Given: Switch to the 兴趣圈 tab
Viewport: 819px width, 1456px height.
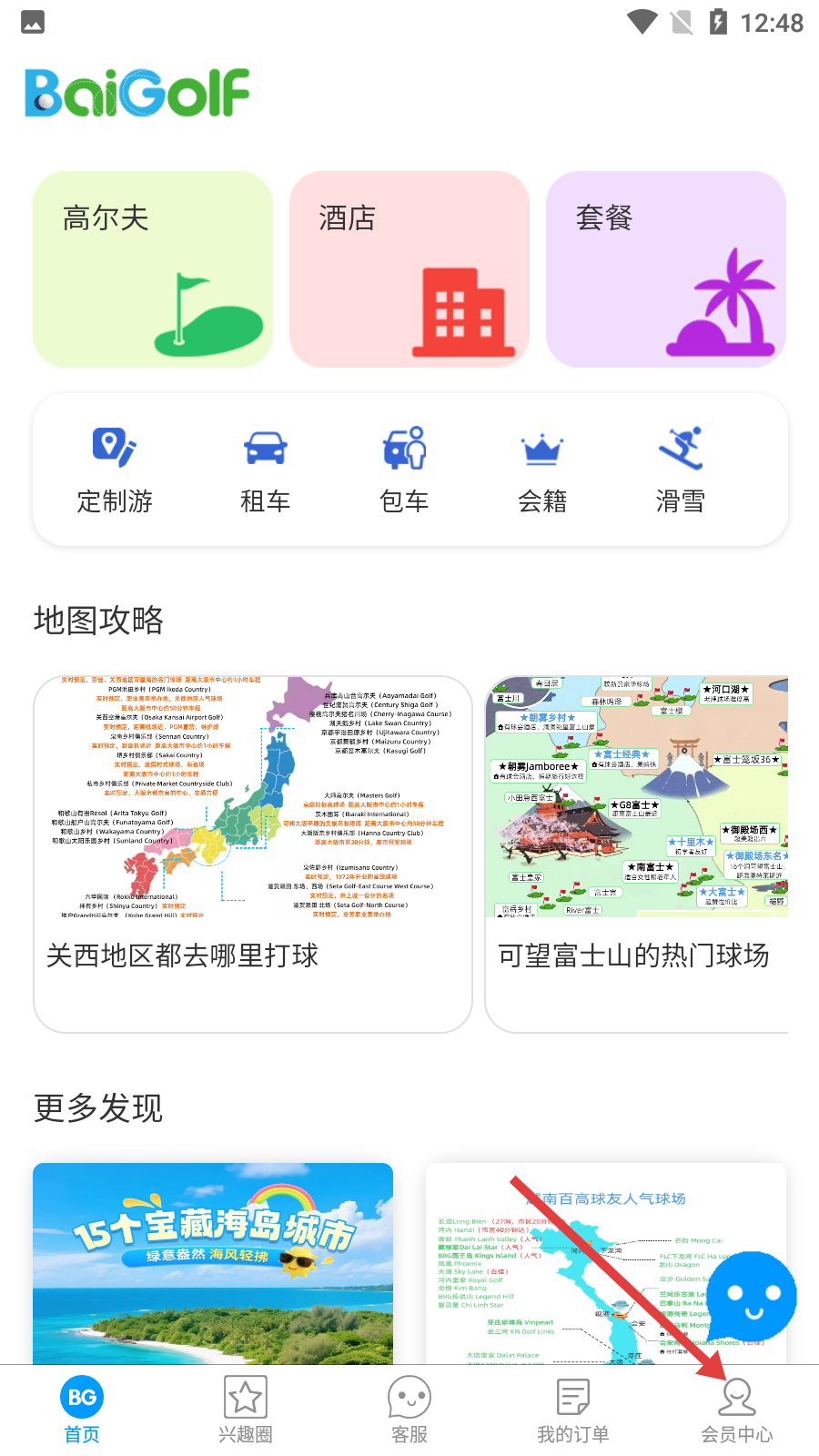Looking at the screenshot, I should pyautogui.click(x=246, y=1410).
